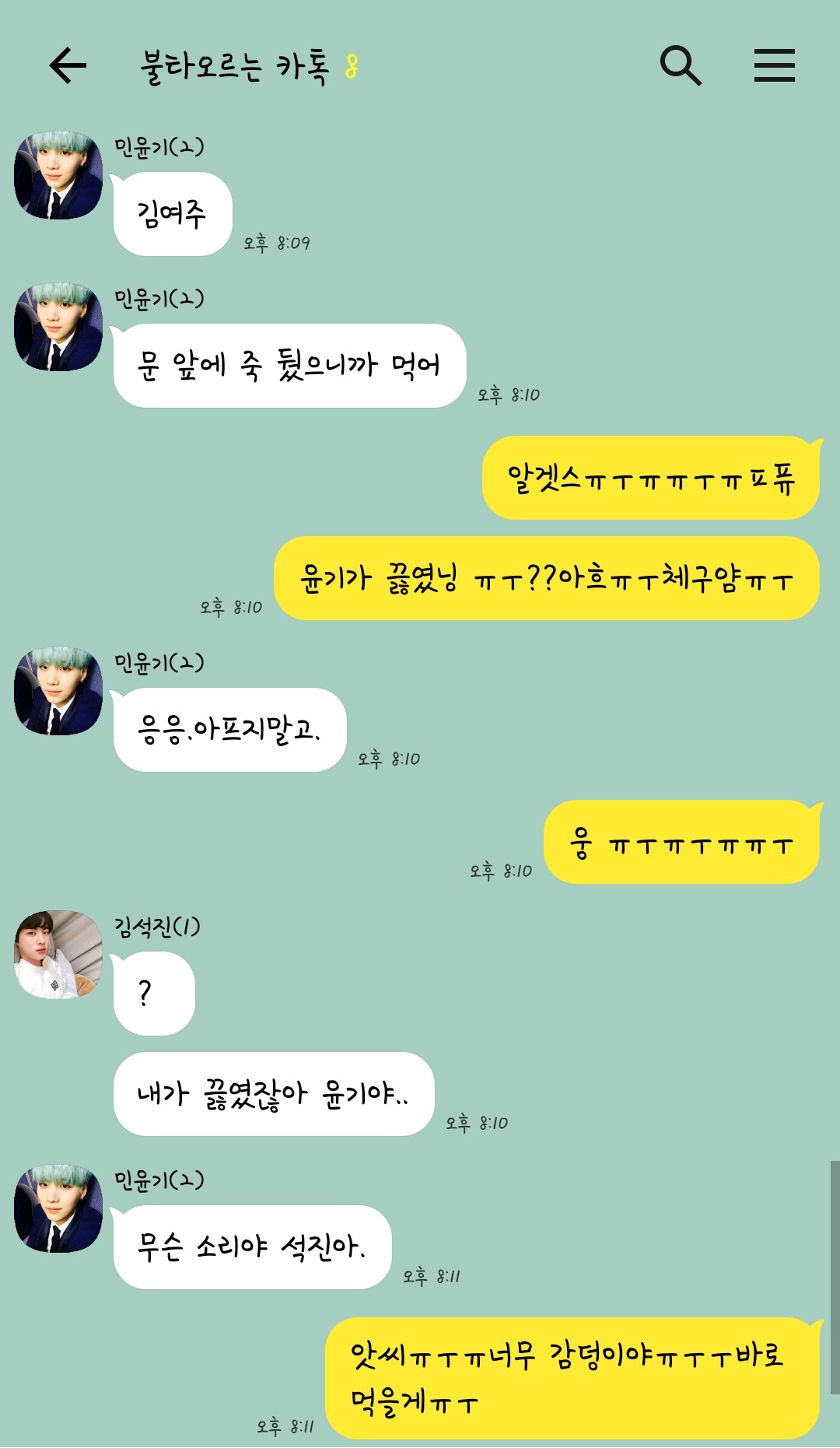Go back using the top-left arrow
Viewport: 840px width, 1448px height.
point(68,65)
